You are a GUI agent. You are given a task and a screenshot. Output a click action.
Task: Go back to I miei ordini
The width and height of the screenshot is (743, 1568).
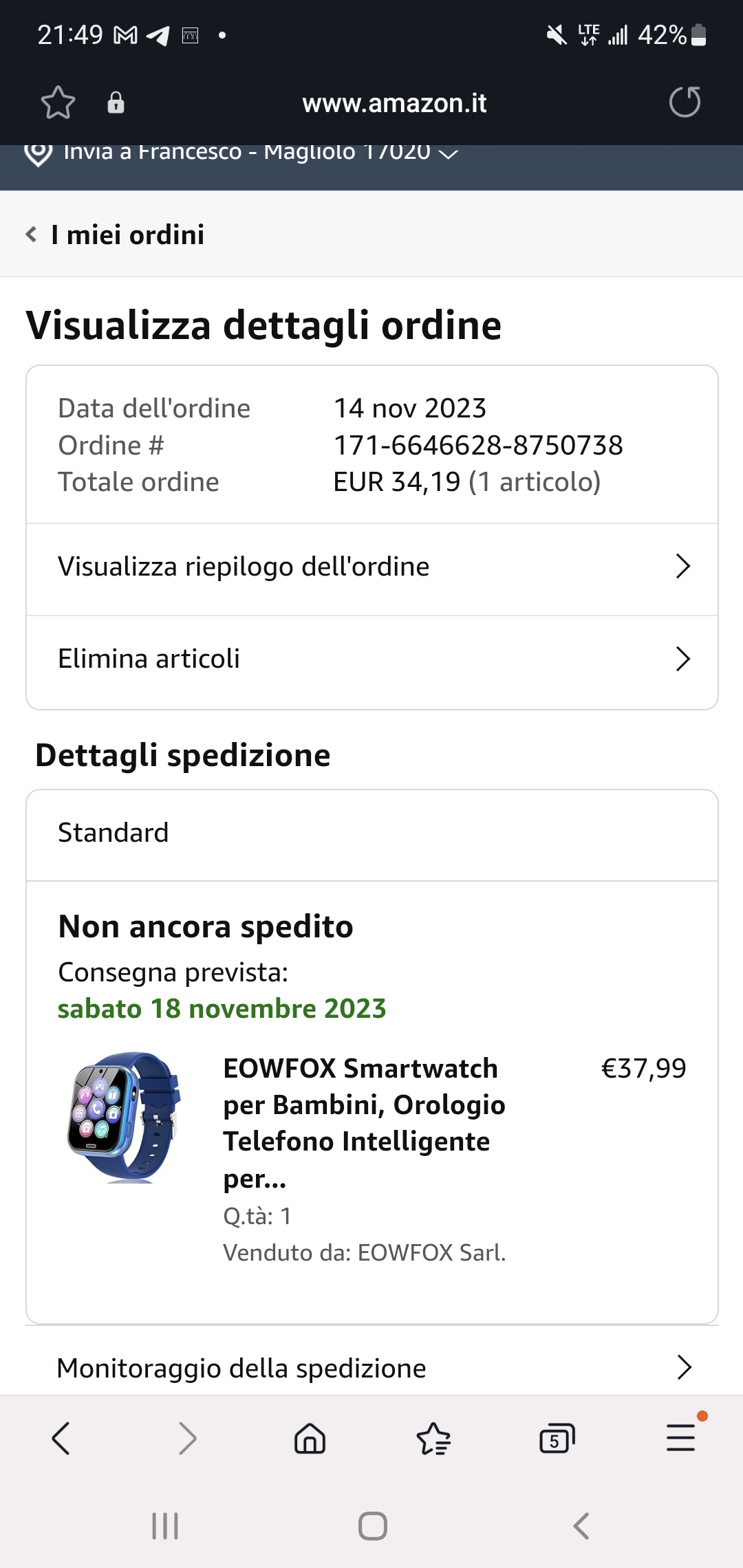tap(116, 235)
